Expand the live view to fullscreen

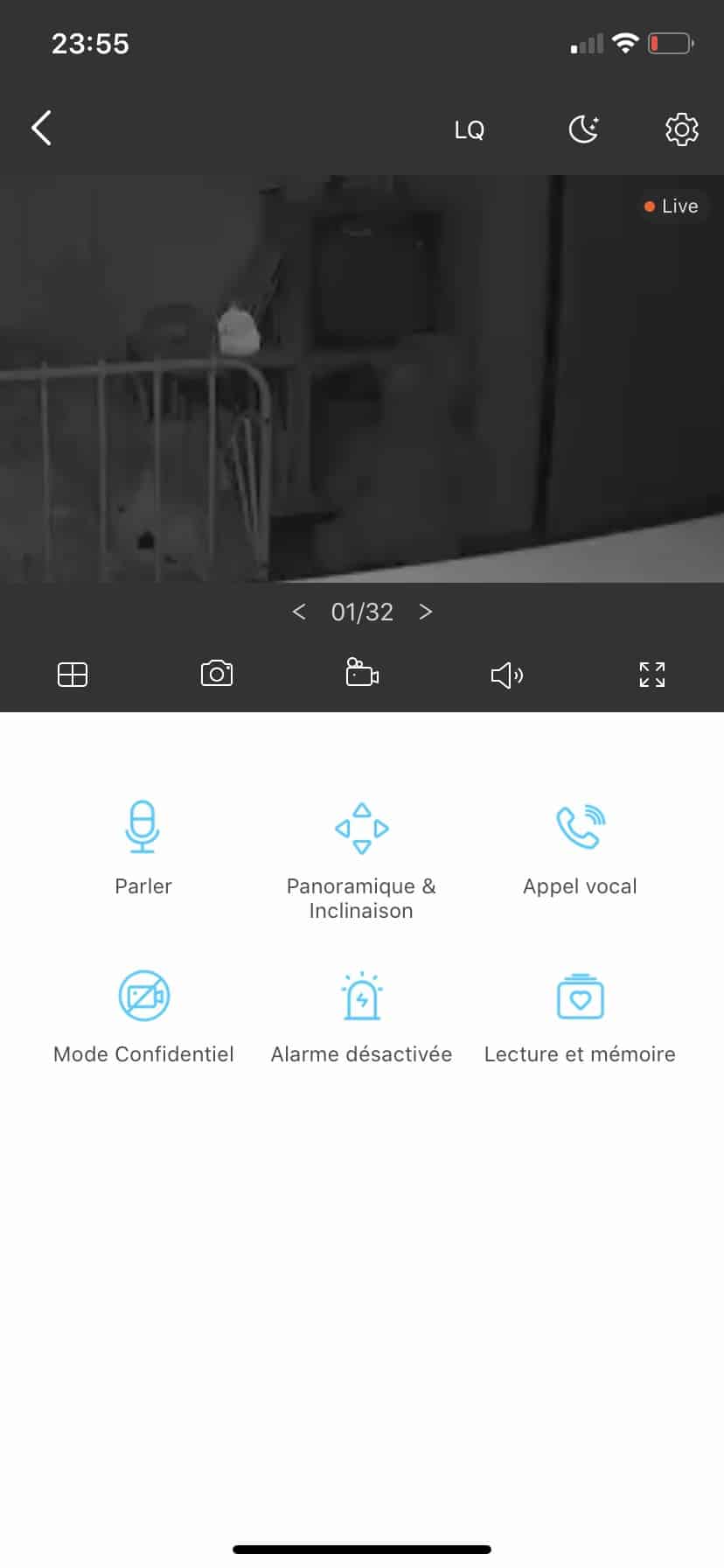click(x=652, y=675)
